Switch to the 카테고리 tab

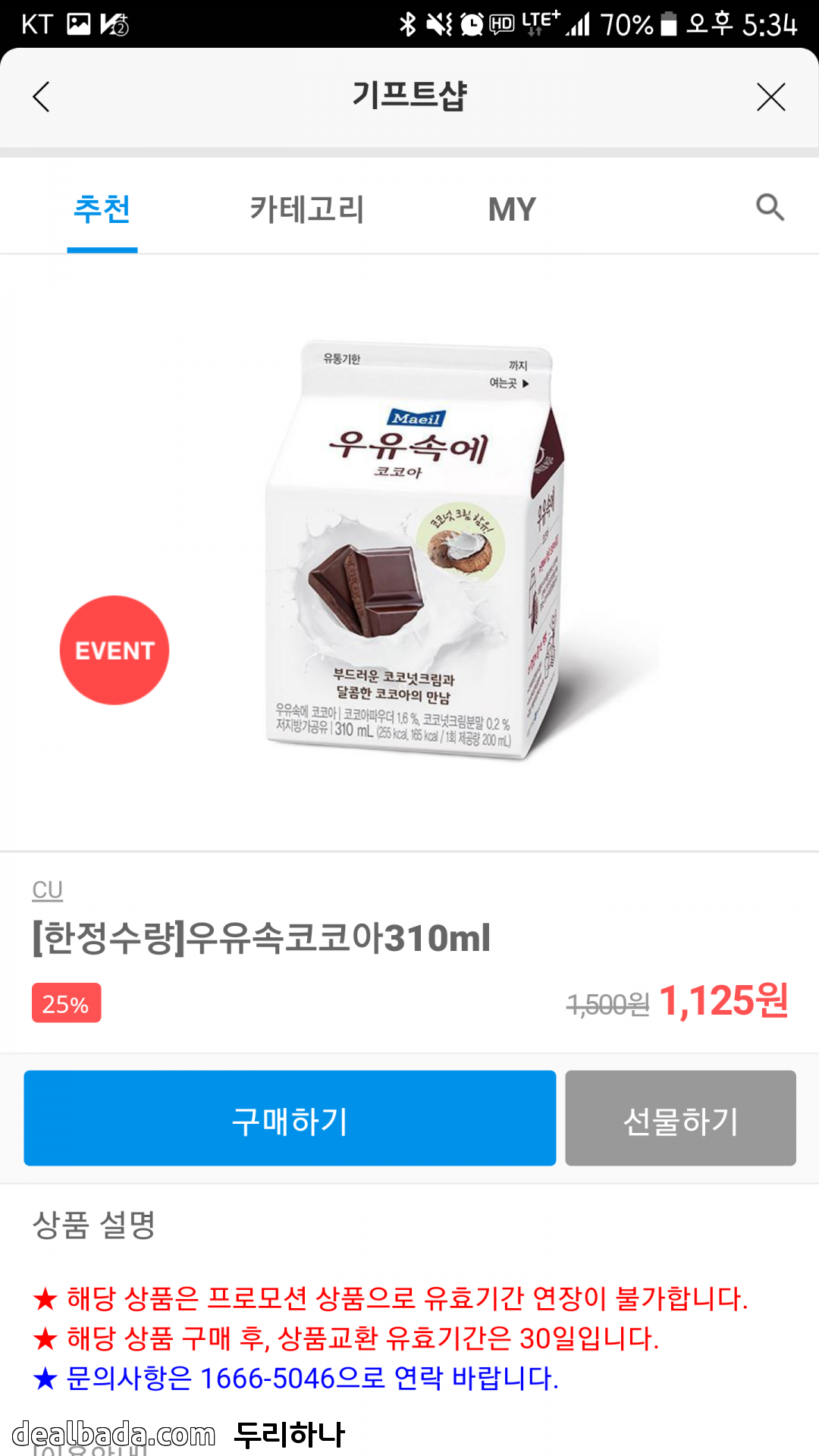tap(307, 209)
